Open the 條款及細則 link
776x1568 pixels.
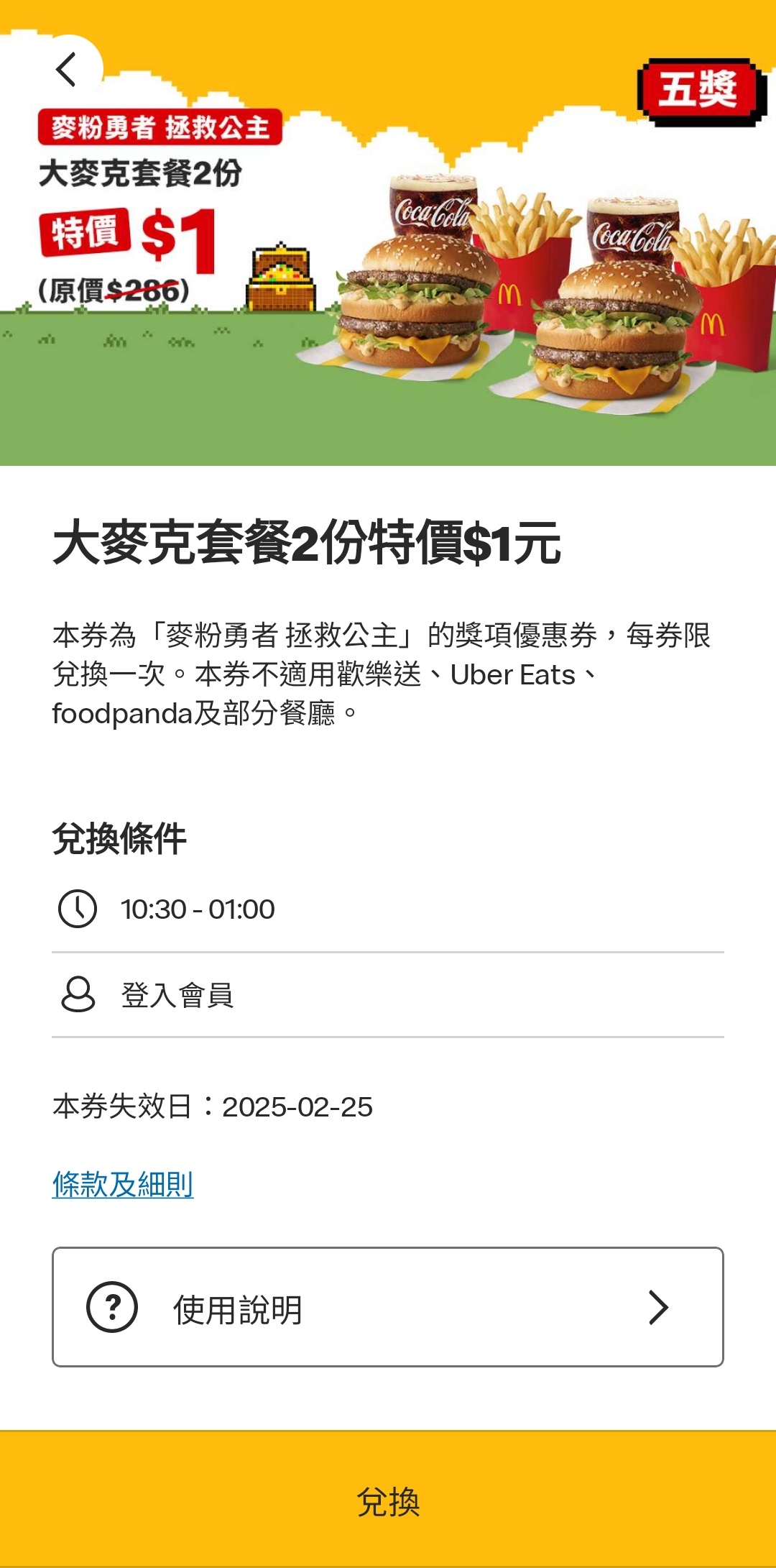(123, 1184)
